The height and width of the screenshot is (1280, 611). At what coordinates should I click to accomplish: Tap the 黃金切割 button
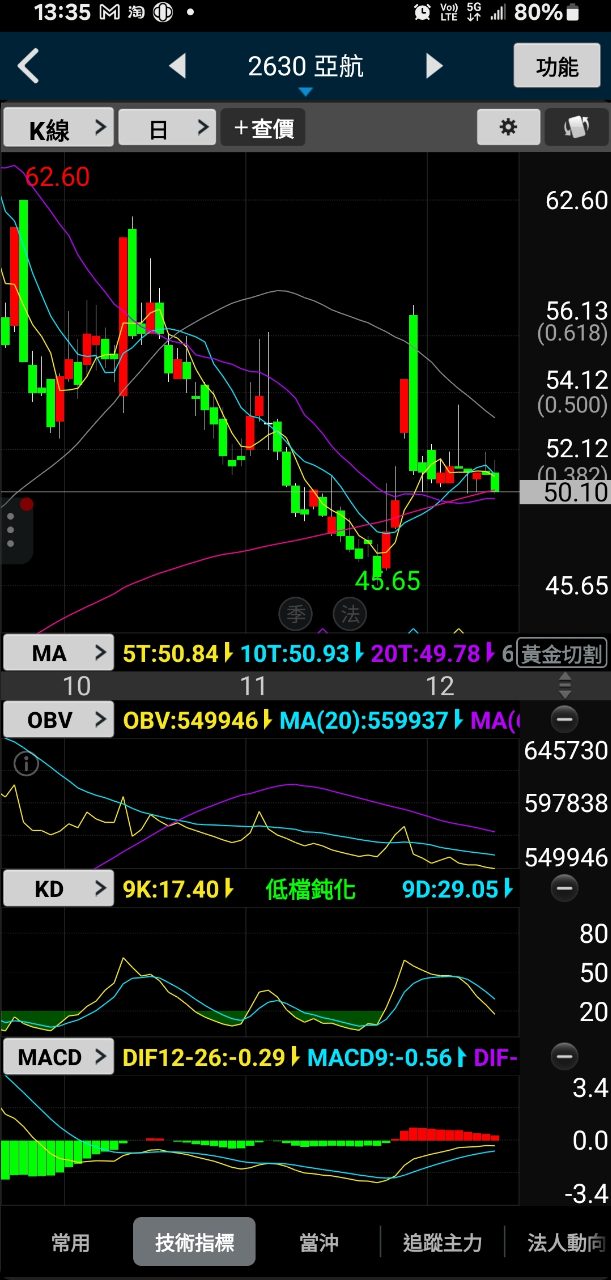point(562,654)
